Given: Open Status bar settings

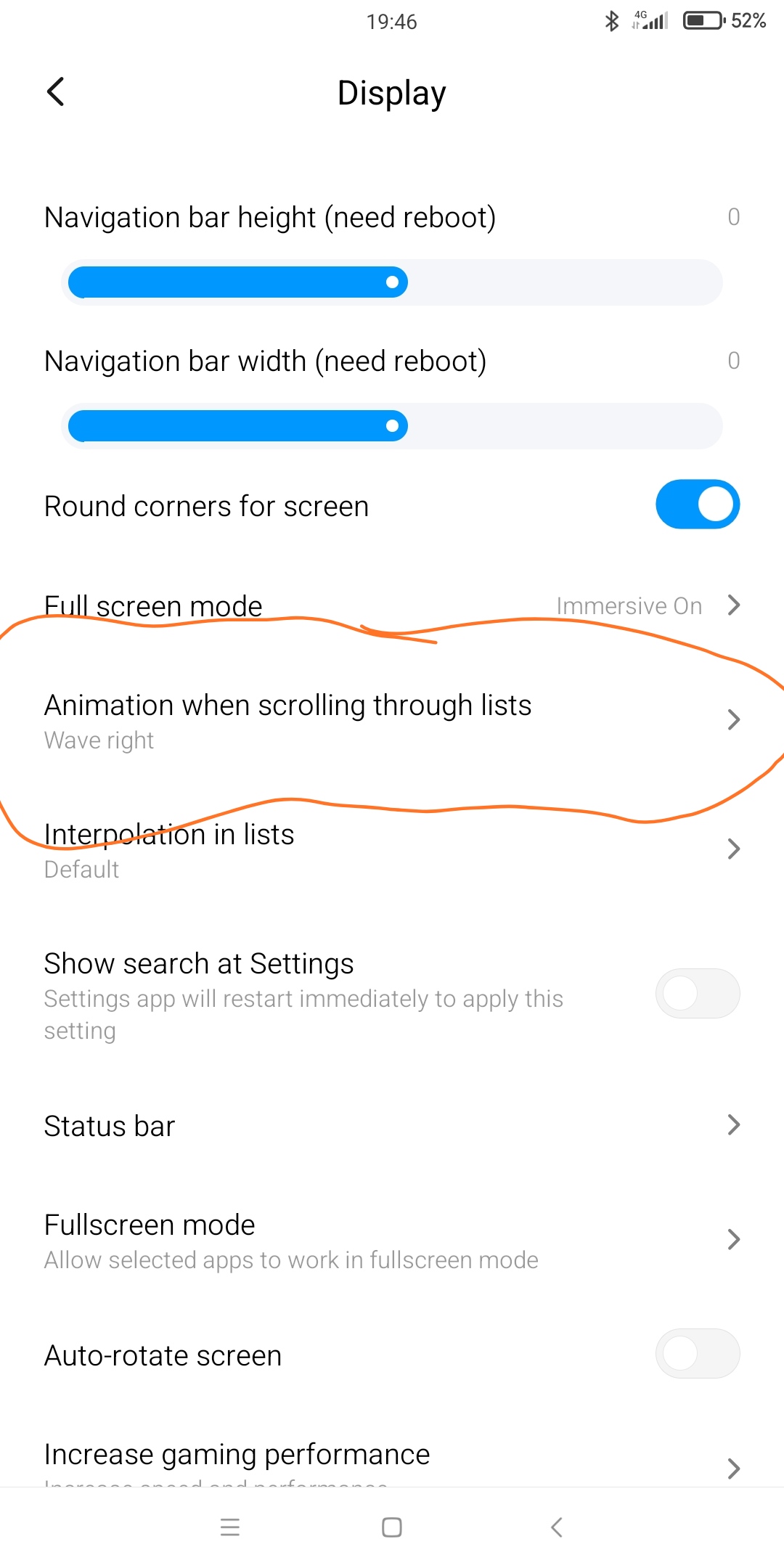Looking at the screenshot, I should click(x=392, y=1126).
